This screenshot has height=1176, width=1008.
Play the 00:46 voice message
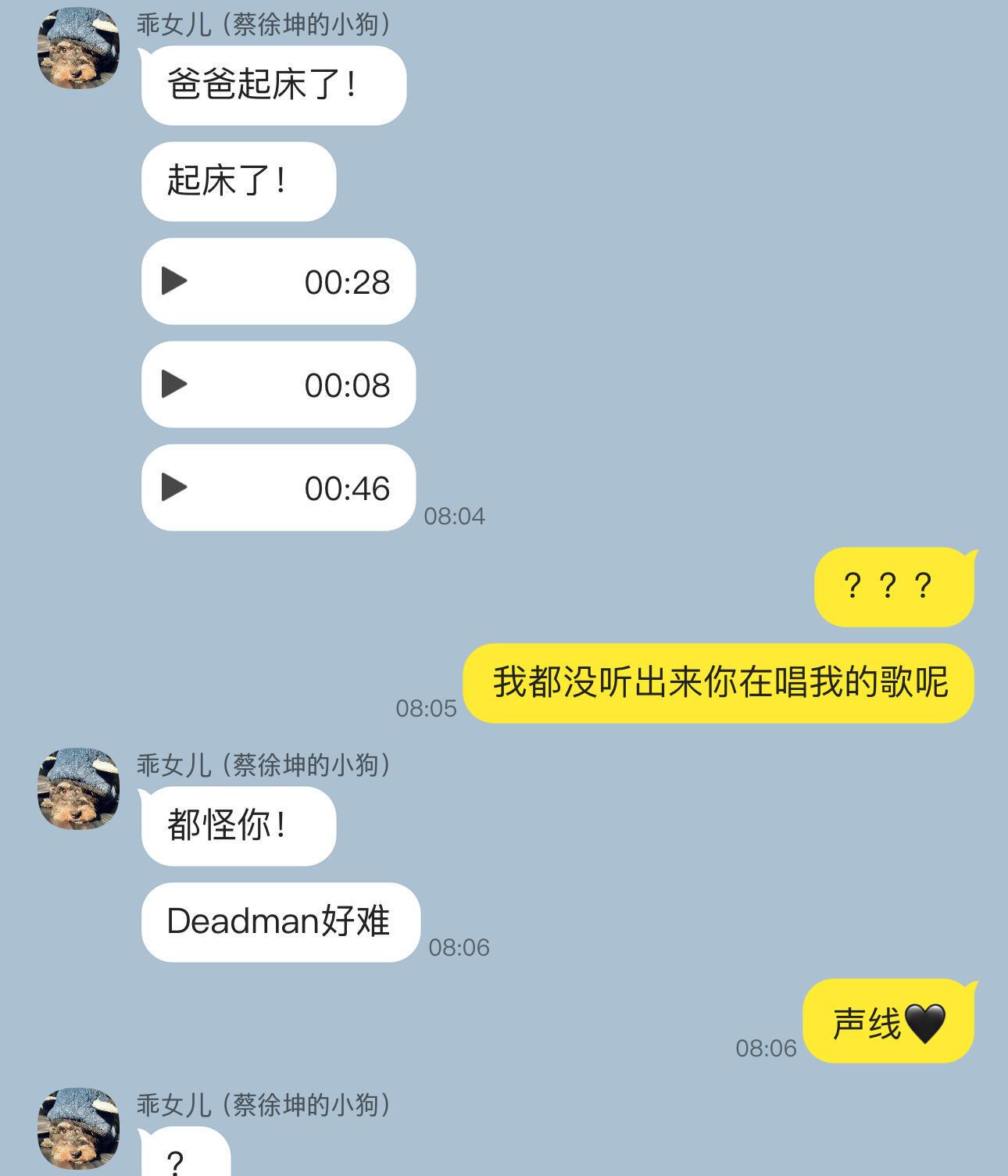click(174, 488)
